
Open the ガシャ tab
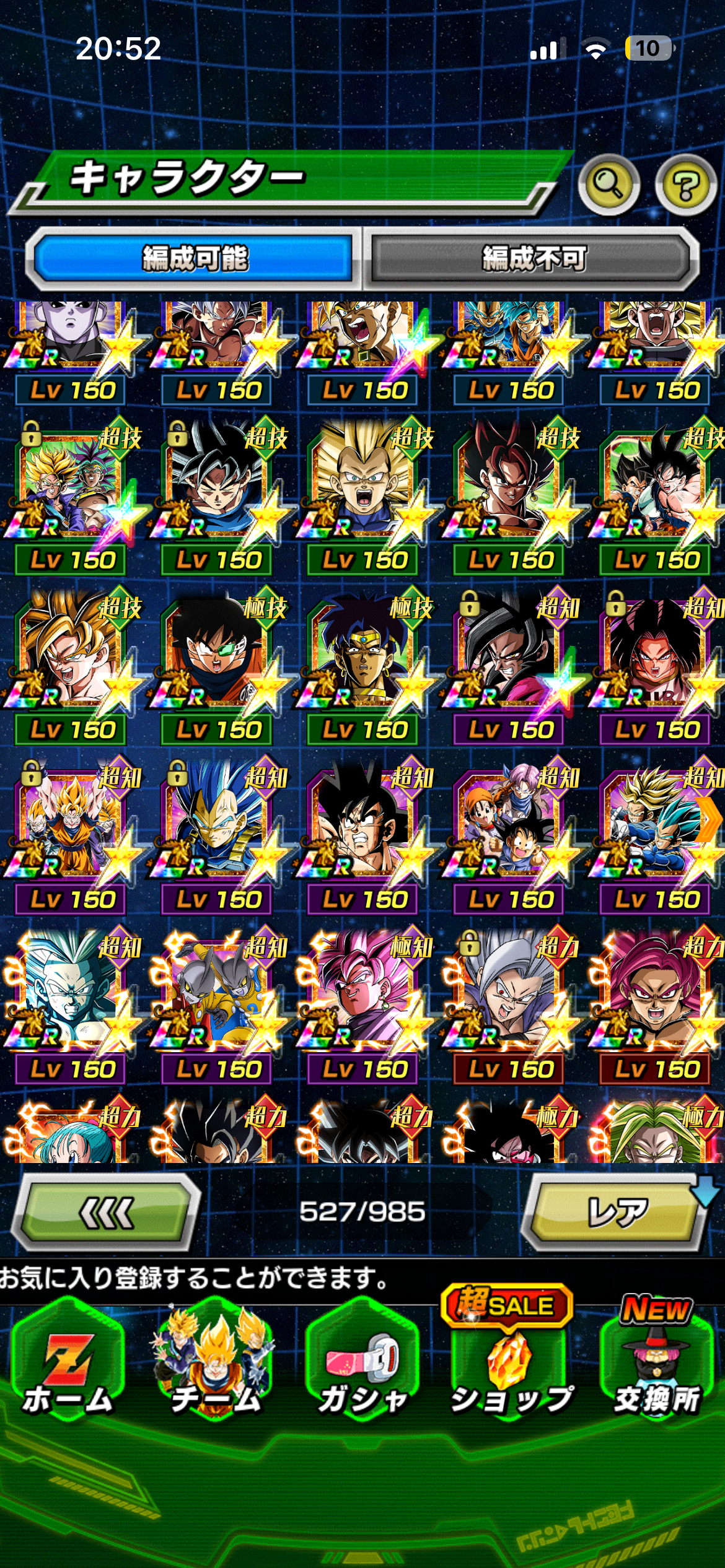click(363, 1370)
